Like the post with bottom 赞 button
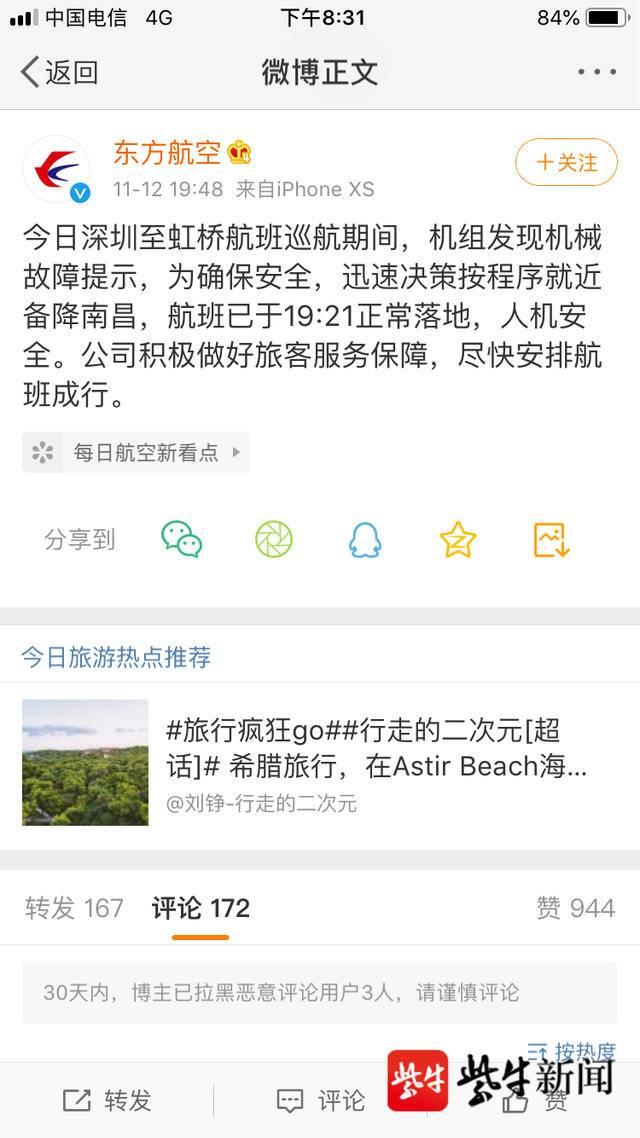The image size is (640, 1138). coord(534,1101)
